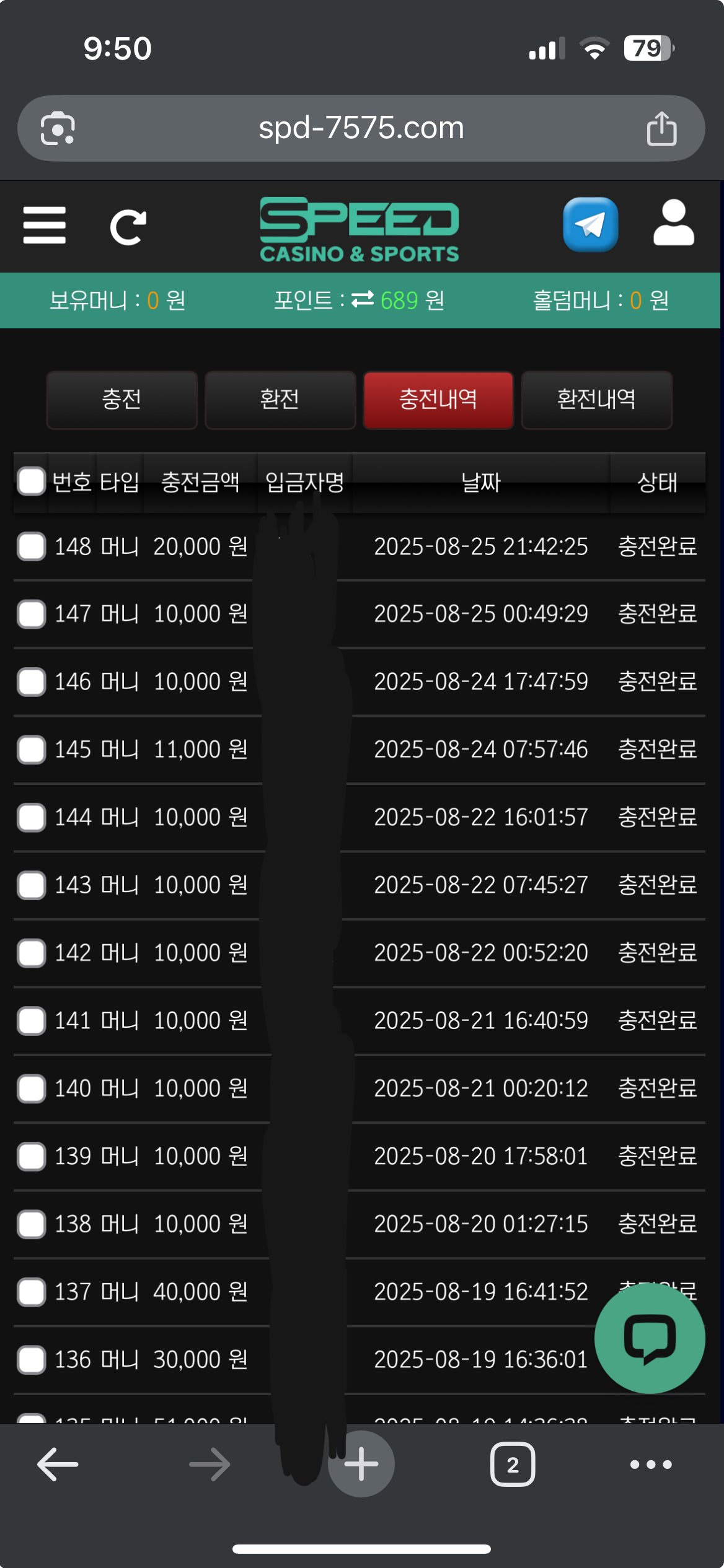Select the checkbox for entry 142
This screenshot has width=724, height=1568.
pyautogui.click(x=32, y=953)
